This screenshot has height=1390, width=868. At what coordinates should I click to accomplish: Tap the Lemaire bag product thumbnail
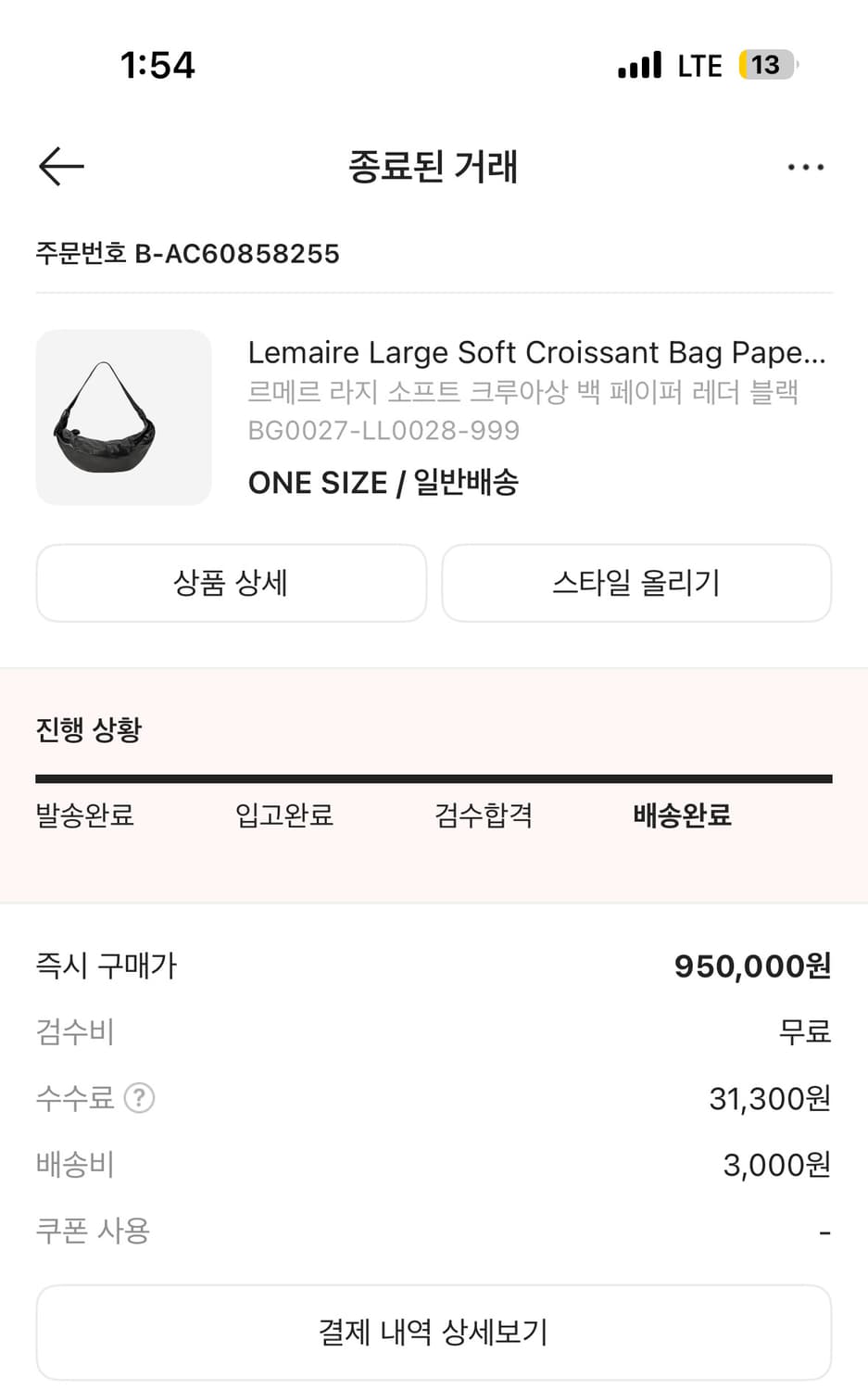(123, 417)
